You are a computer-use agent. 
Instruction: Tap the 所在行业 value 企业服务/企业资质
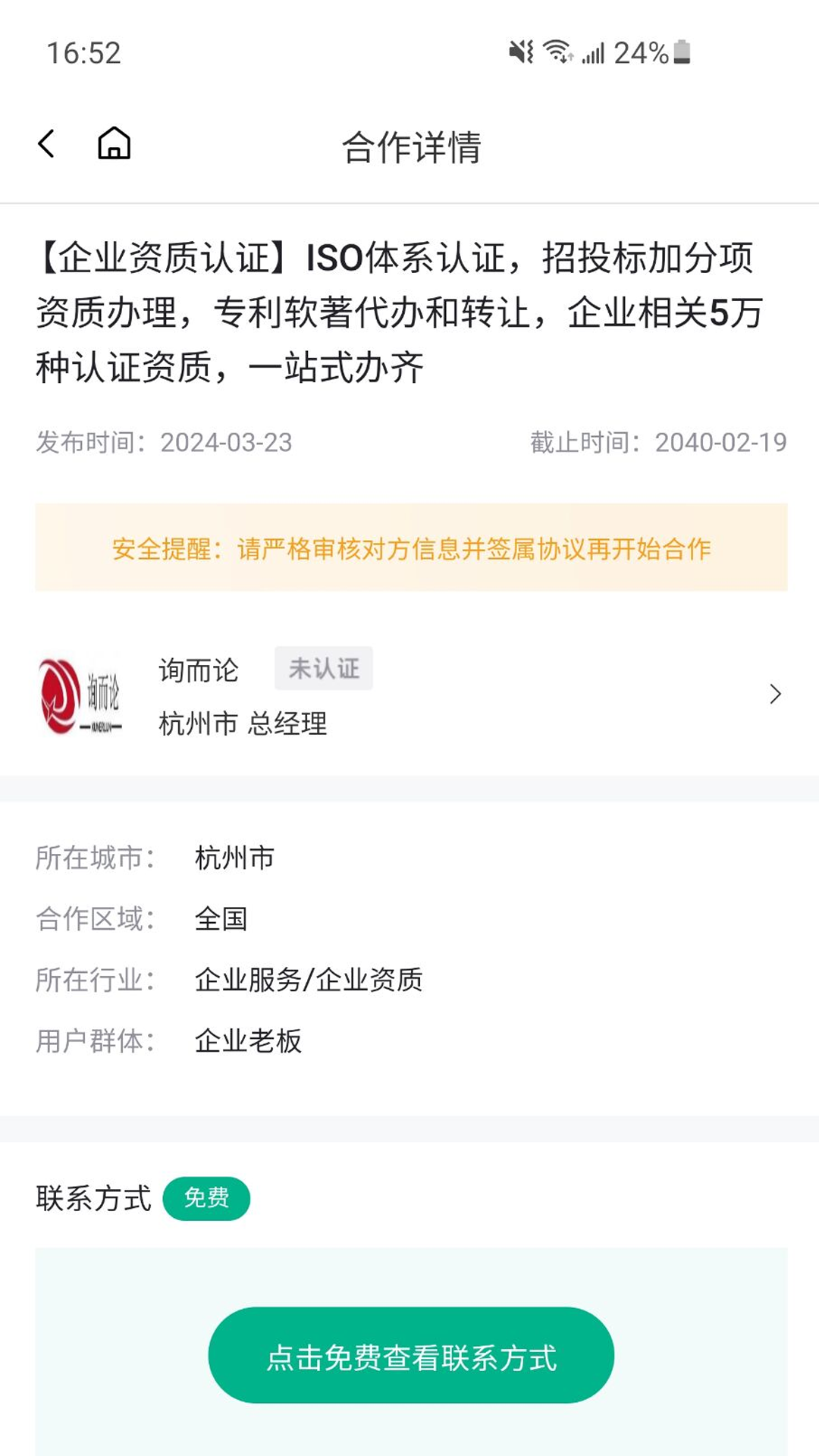coord(309,980)
